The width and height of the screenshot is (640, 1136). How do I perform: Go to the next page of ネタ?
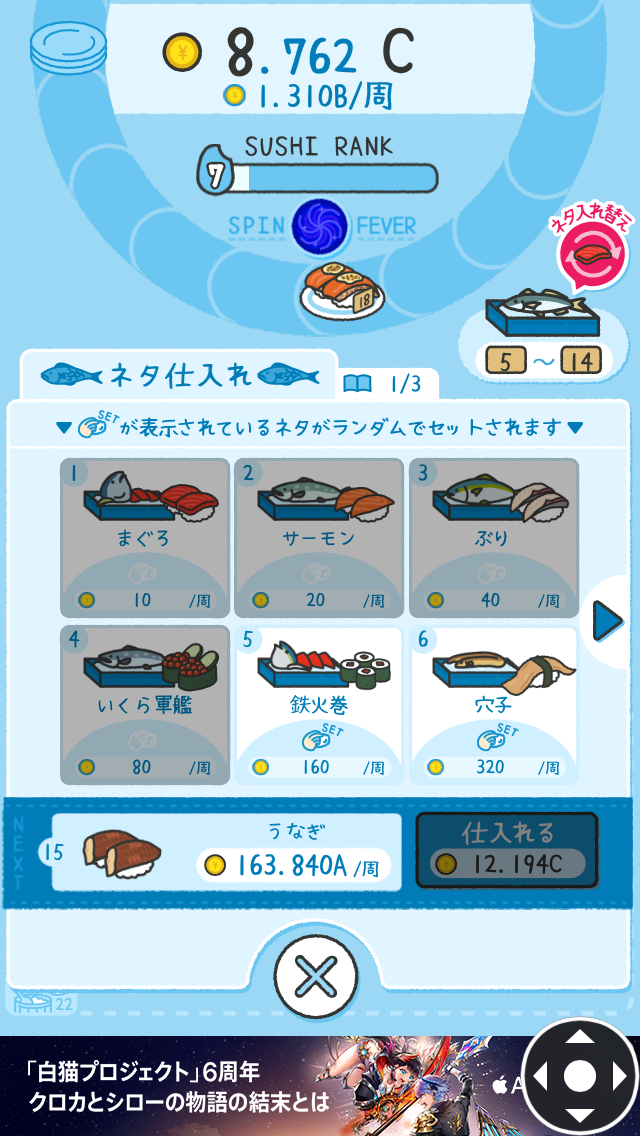tap(607, 622)
